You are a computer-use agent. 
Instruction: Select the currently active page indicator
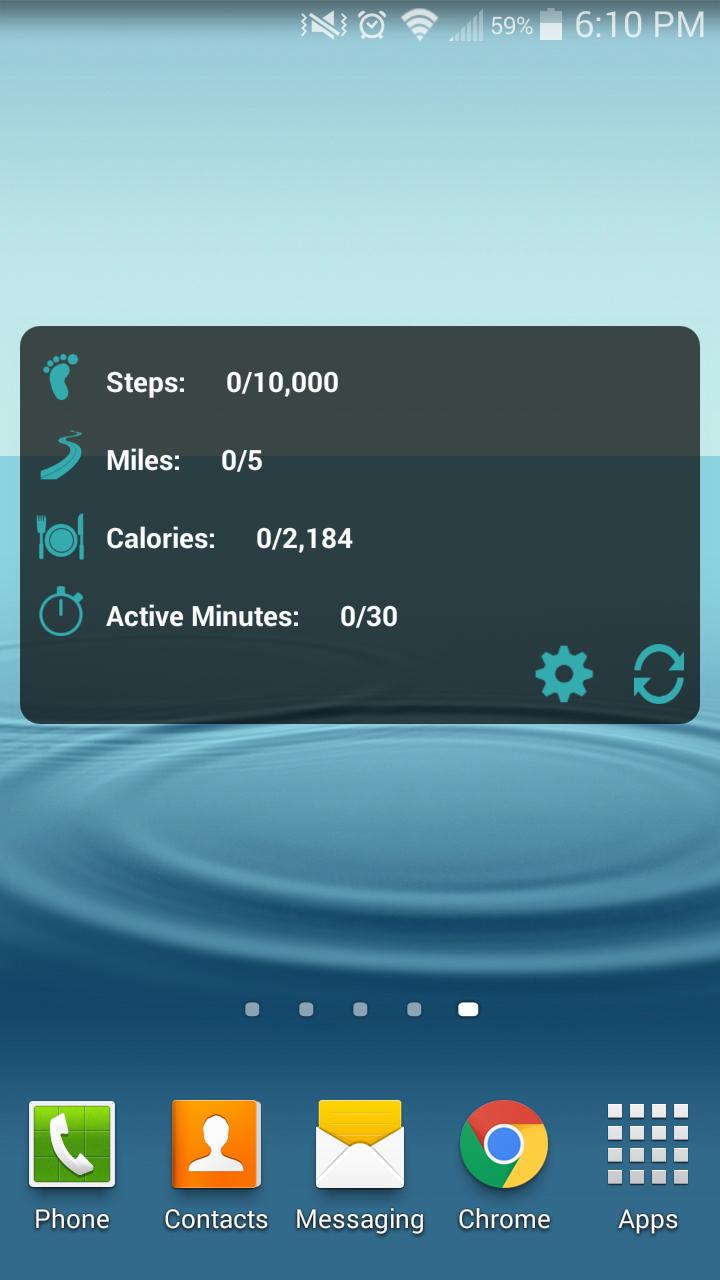(x=467, y=1009)
